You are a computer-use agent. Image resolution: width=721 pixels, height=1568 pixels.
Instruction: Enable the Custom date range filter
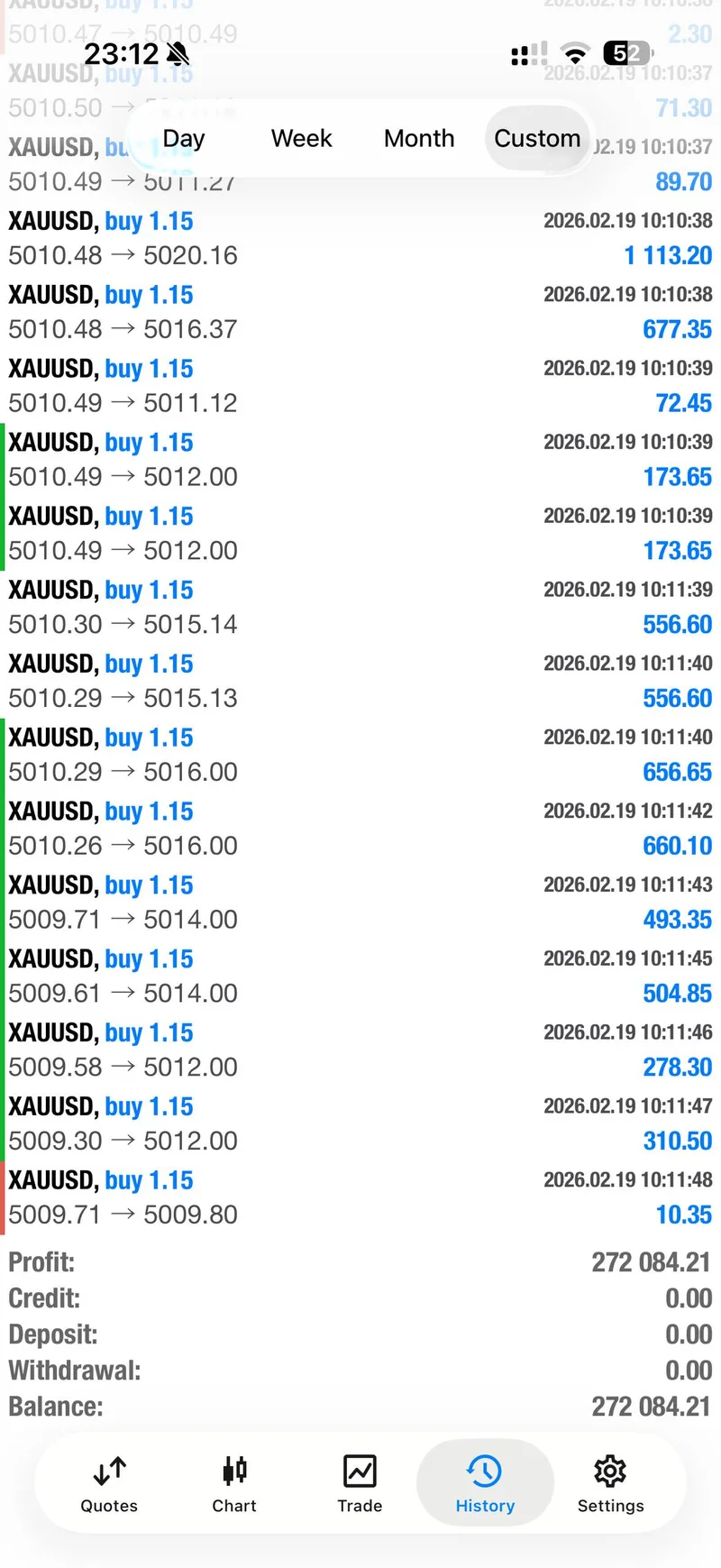pyautogui.click(x=536, y=138)
